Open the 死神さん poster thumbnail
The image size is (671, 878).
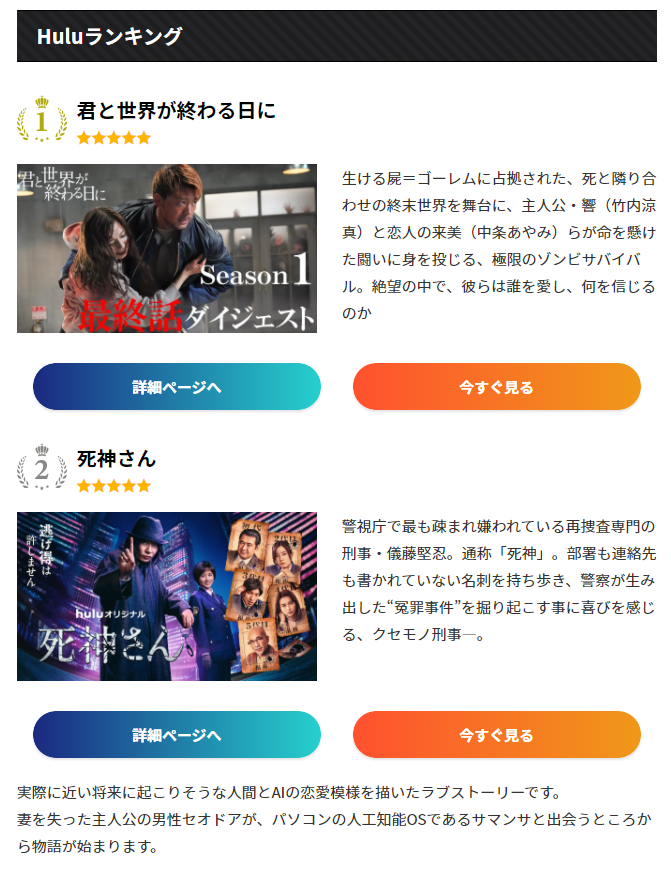coord(167,597)
